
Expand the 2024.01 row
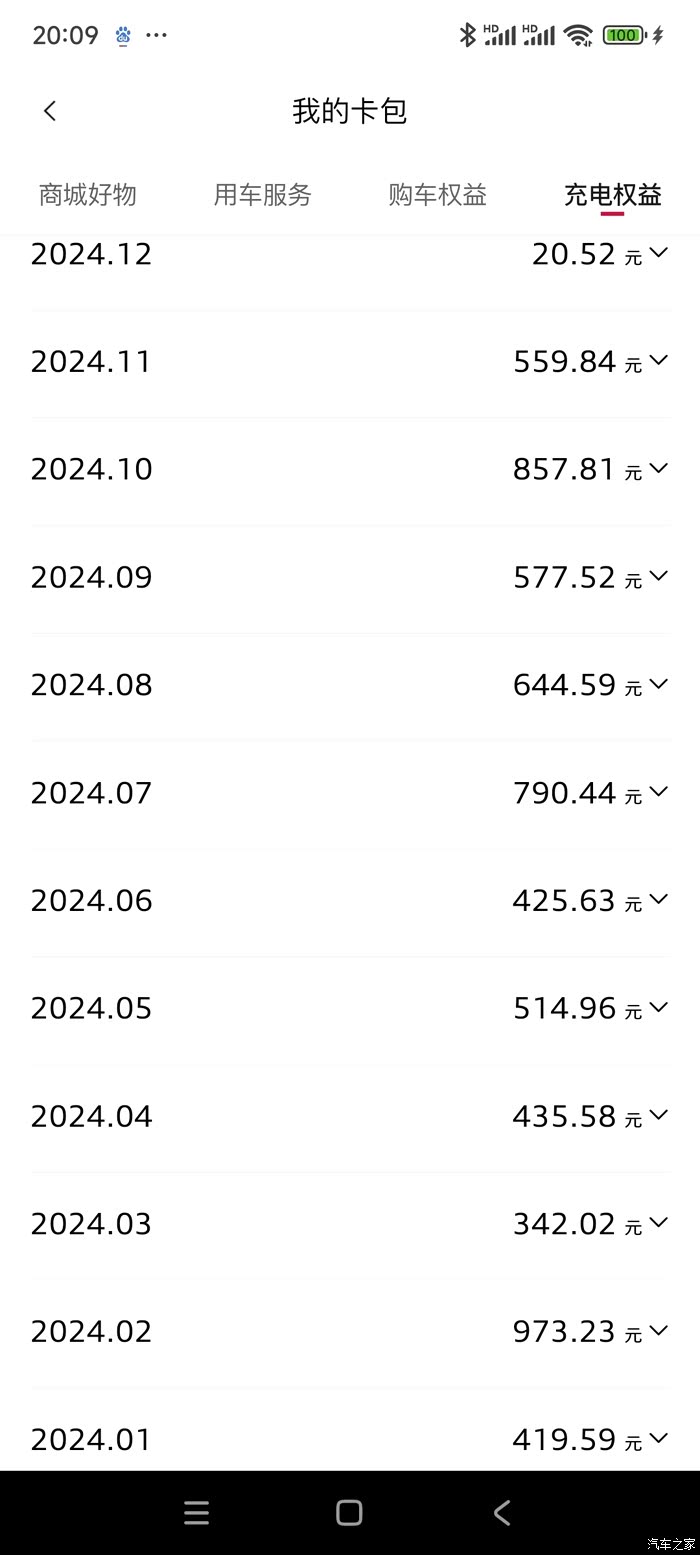pyautogui.click(x=658, y=1439)
